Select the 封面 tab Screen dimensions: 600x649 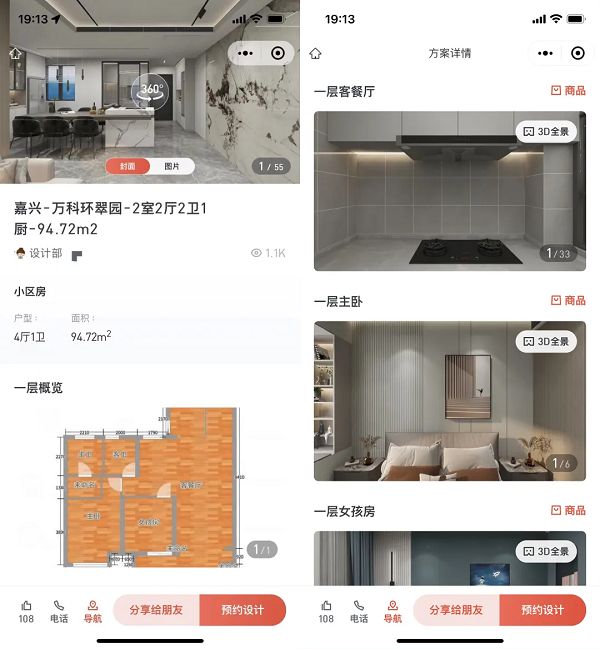click(x=127, y=166)
